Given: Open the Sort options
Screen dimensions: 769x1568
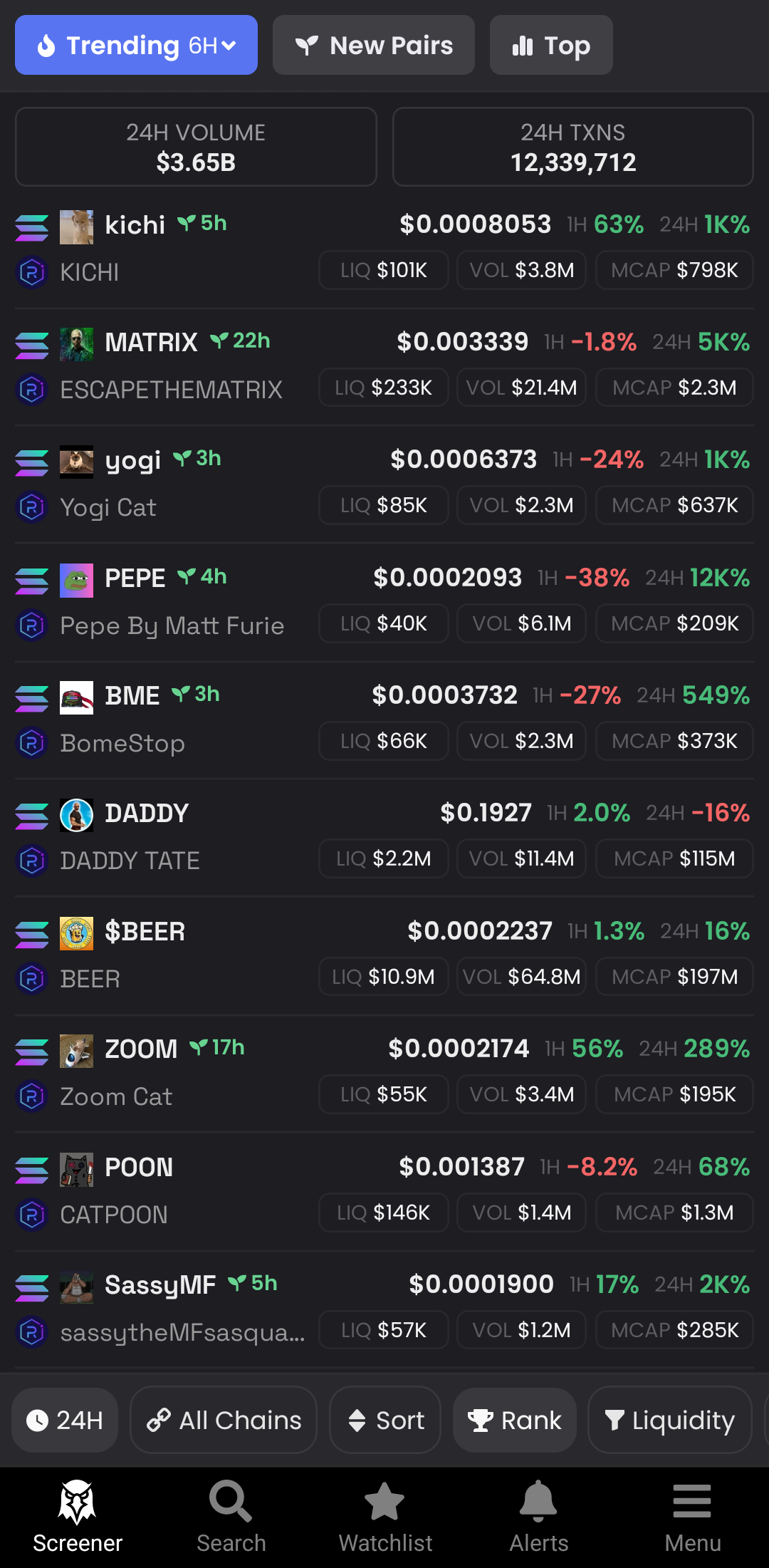Looking at the screenshot, I should [385, 1420].
